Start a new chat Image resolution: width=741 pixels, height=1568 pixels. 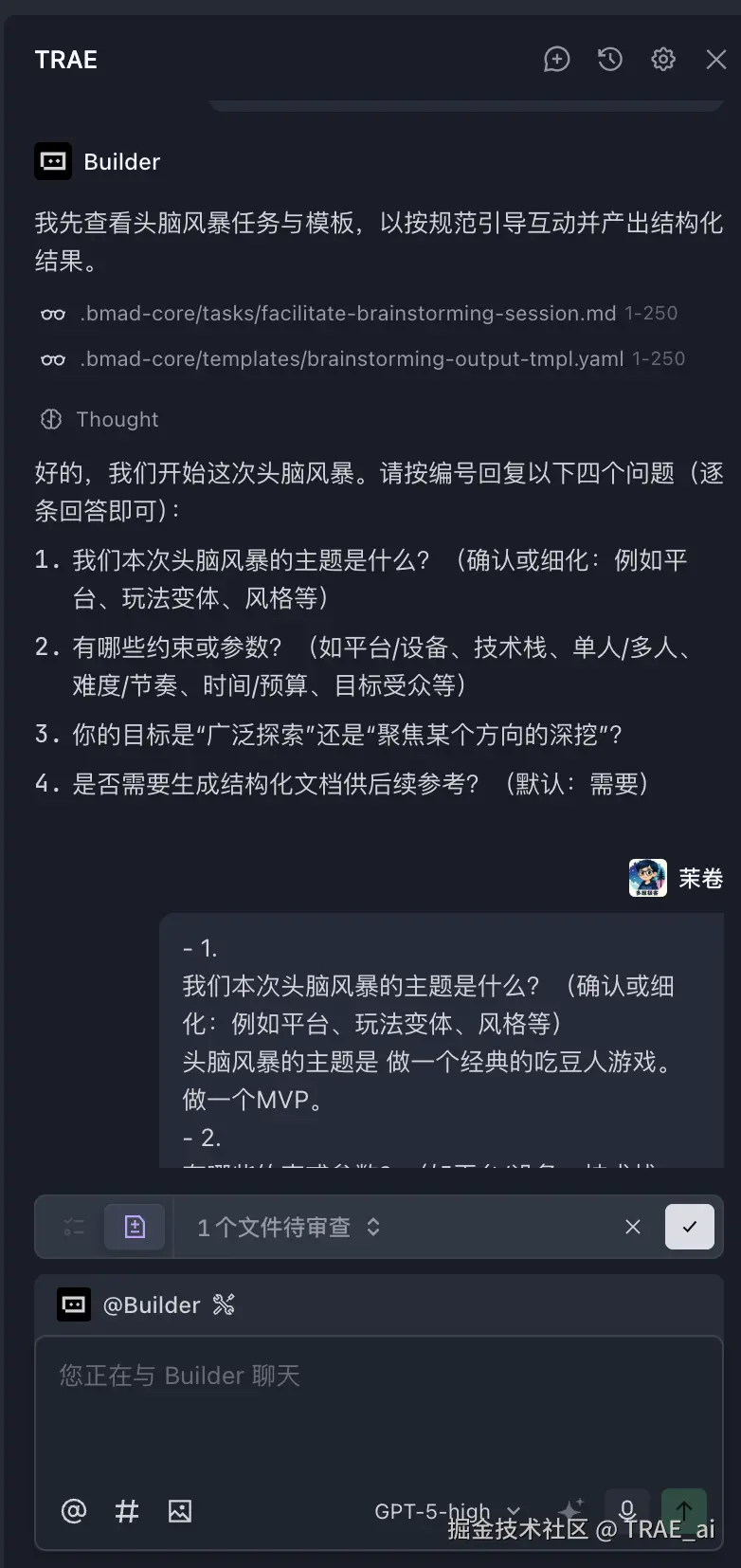point(556,60)
